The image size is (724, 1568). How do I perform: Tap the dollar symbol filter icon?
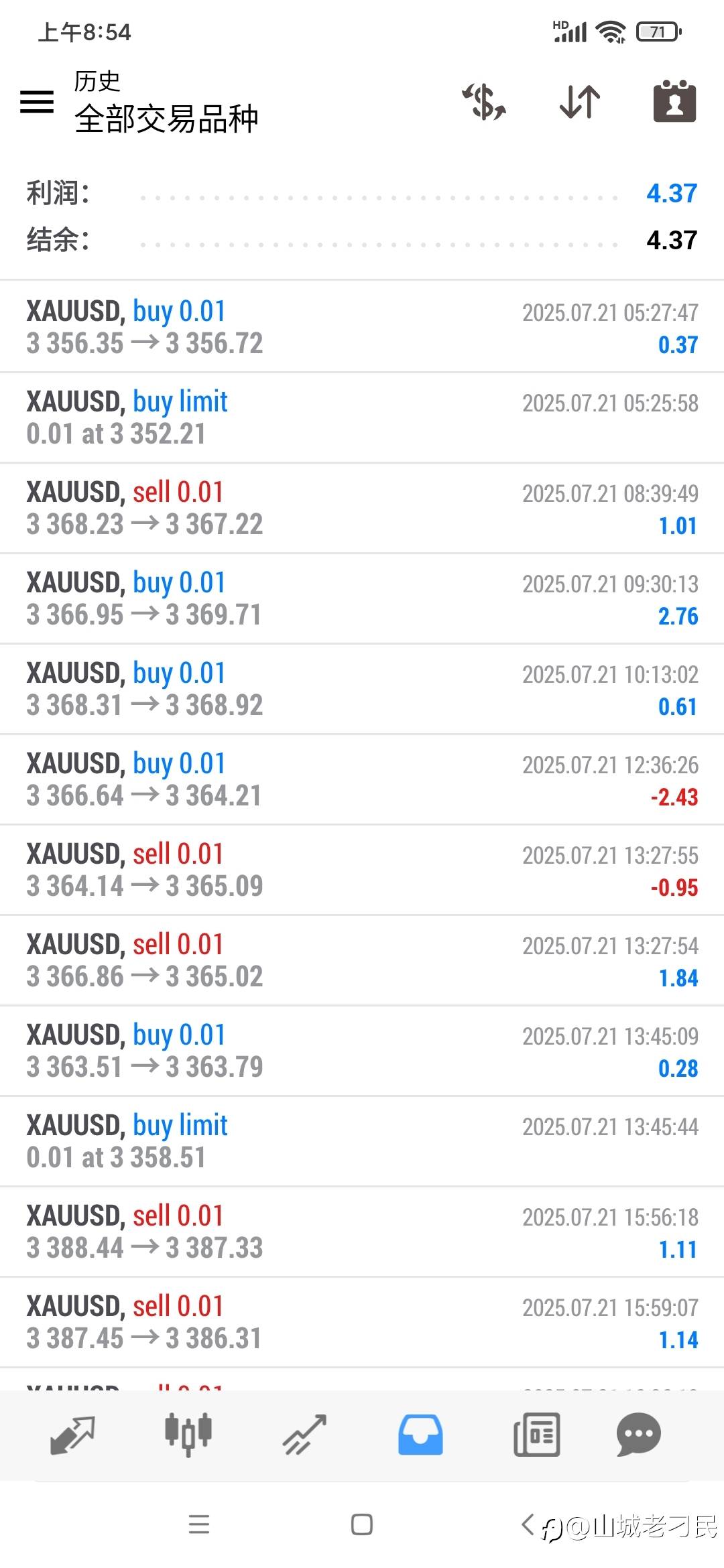tap(484, 102)
